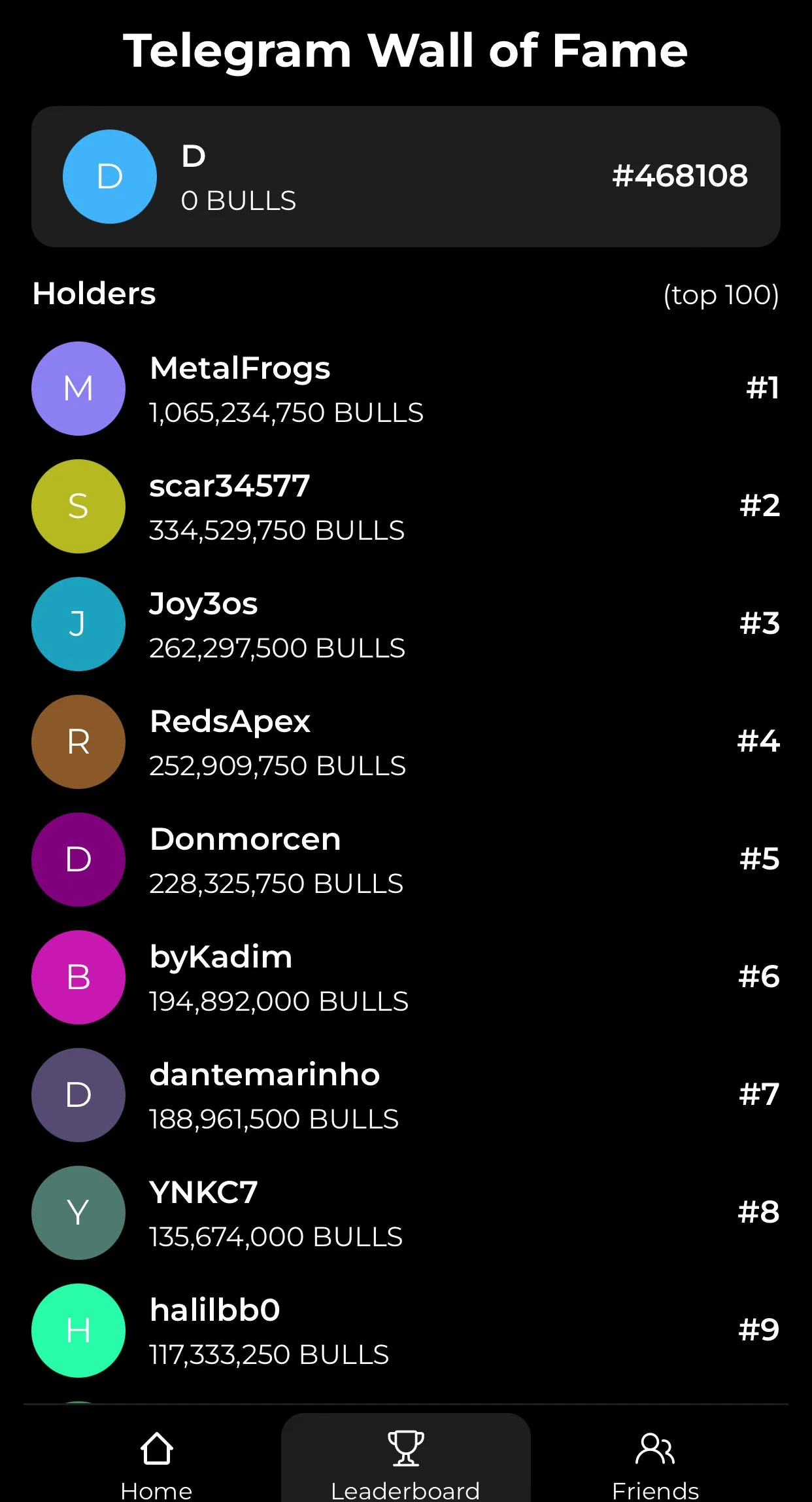The height and width of the screenshot is (1502, 812).
Task: Open the Friends tab
Action: (x=655, y=1463)
